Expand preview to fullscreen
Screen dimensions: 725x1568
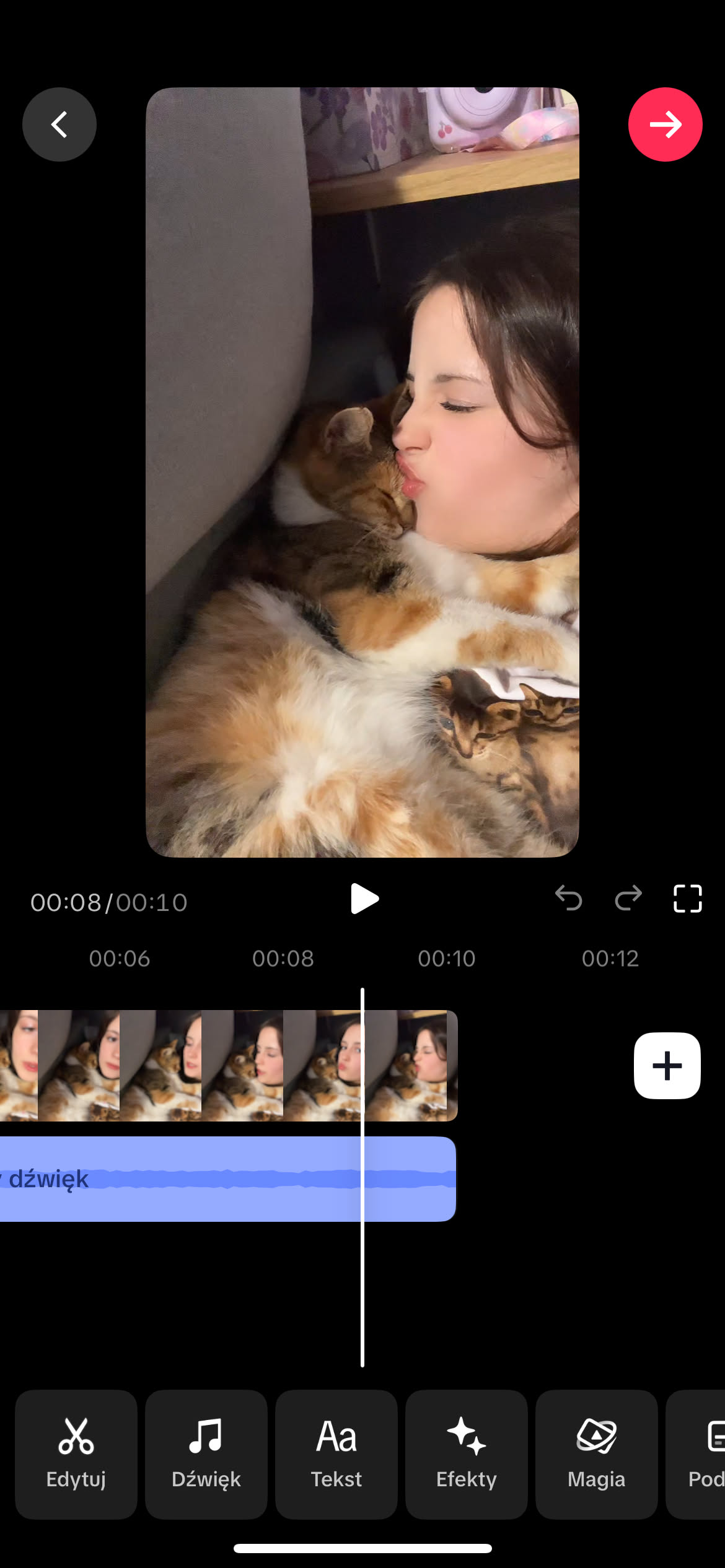(x=687, y=898)
